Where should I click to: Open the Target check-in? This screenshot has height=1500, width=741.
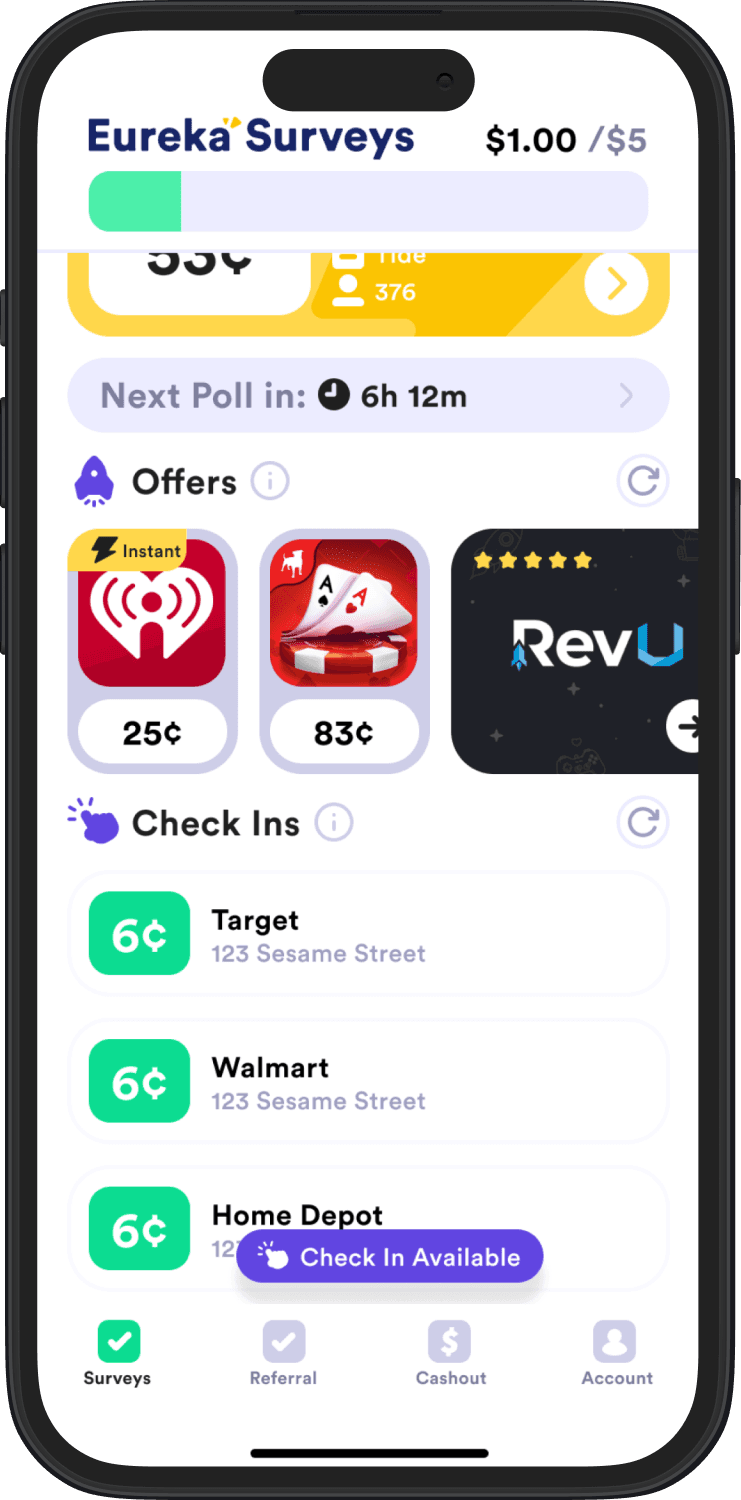(368, 934)
